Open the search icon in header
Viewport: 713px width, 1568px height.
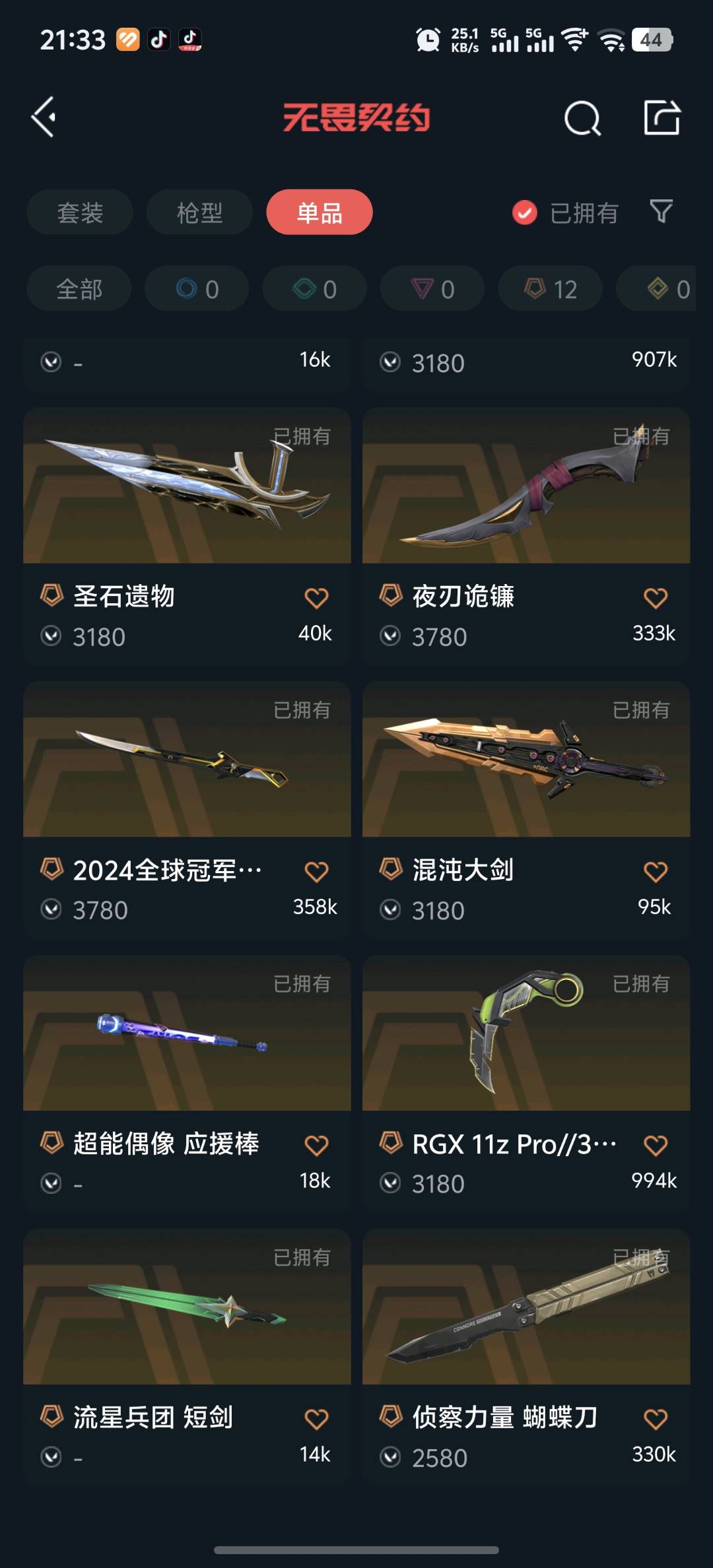[582, 119]
